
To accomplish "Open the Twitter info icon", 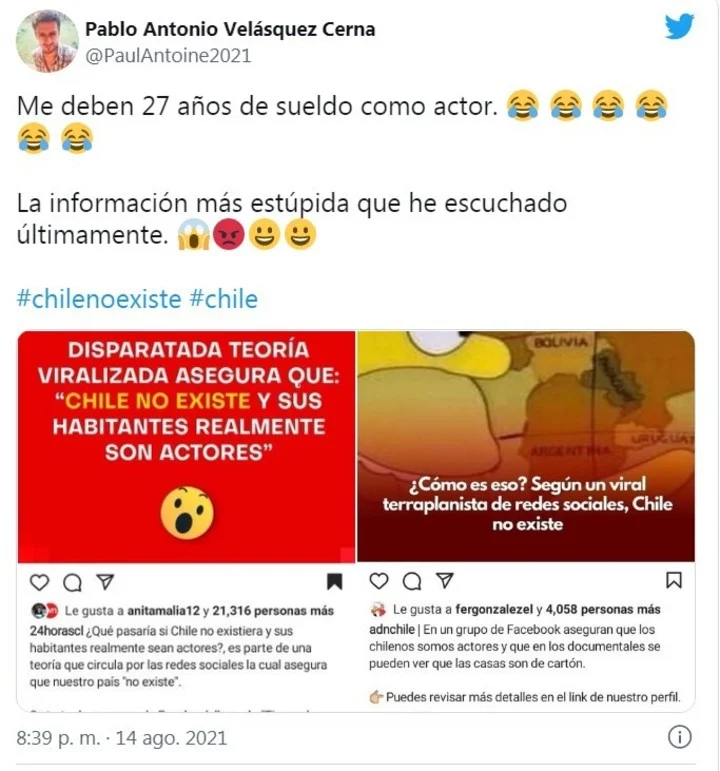I will point(679,738).
